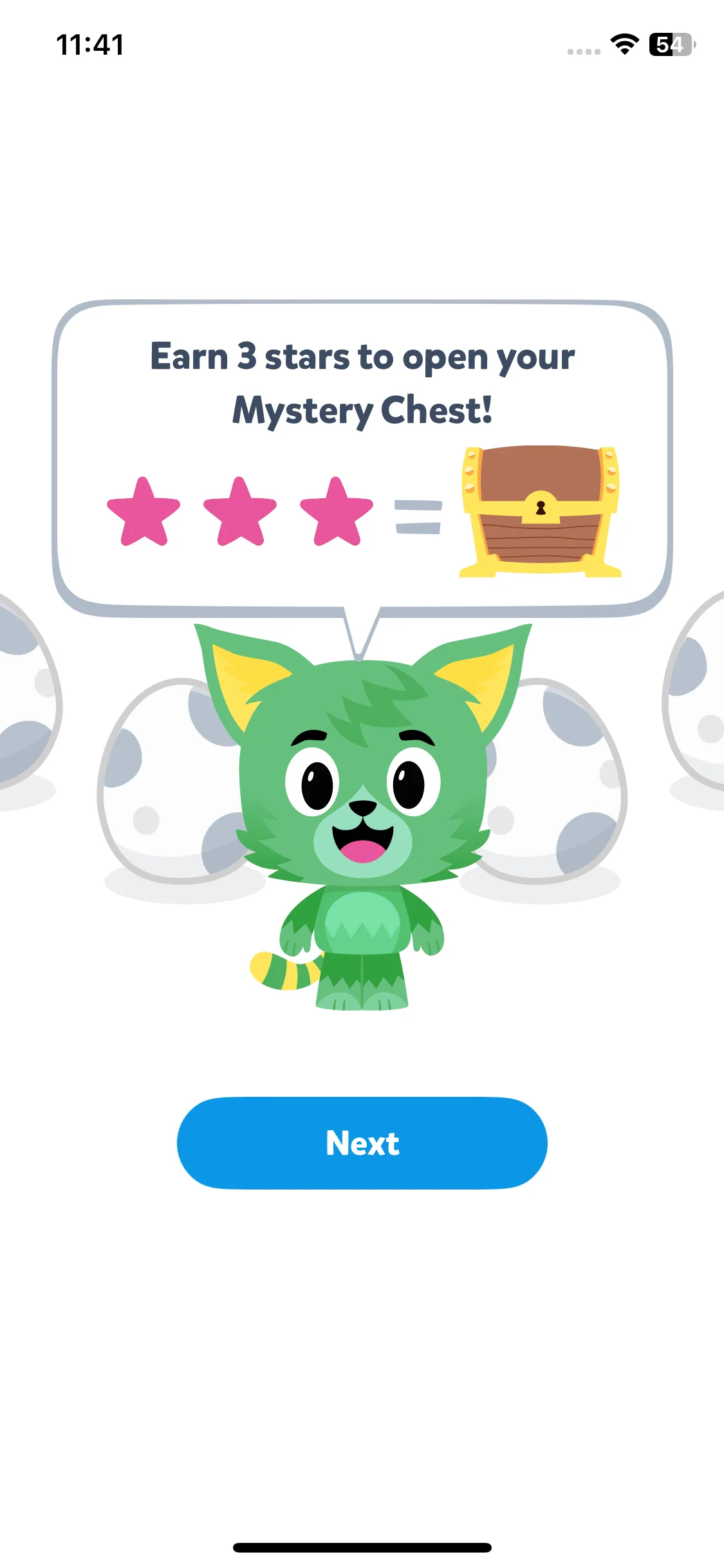The image size is (724, 1568).
Task: Tap the blue Next button
Action: (x=362, y=1143)
